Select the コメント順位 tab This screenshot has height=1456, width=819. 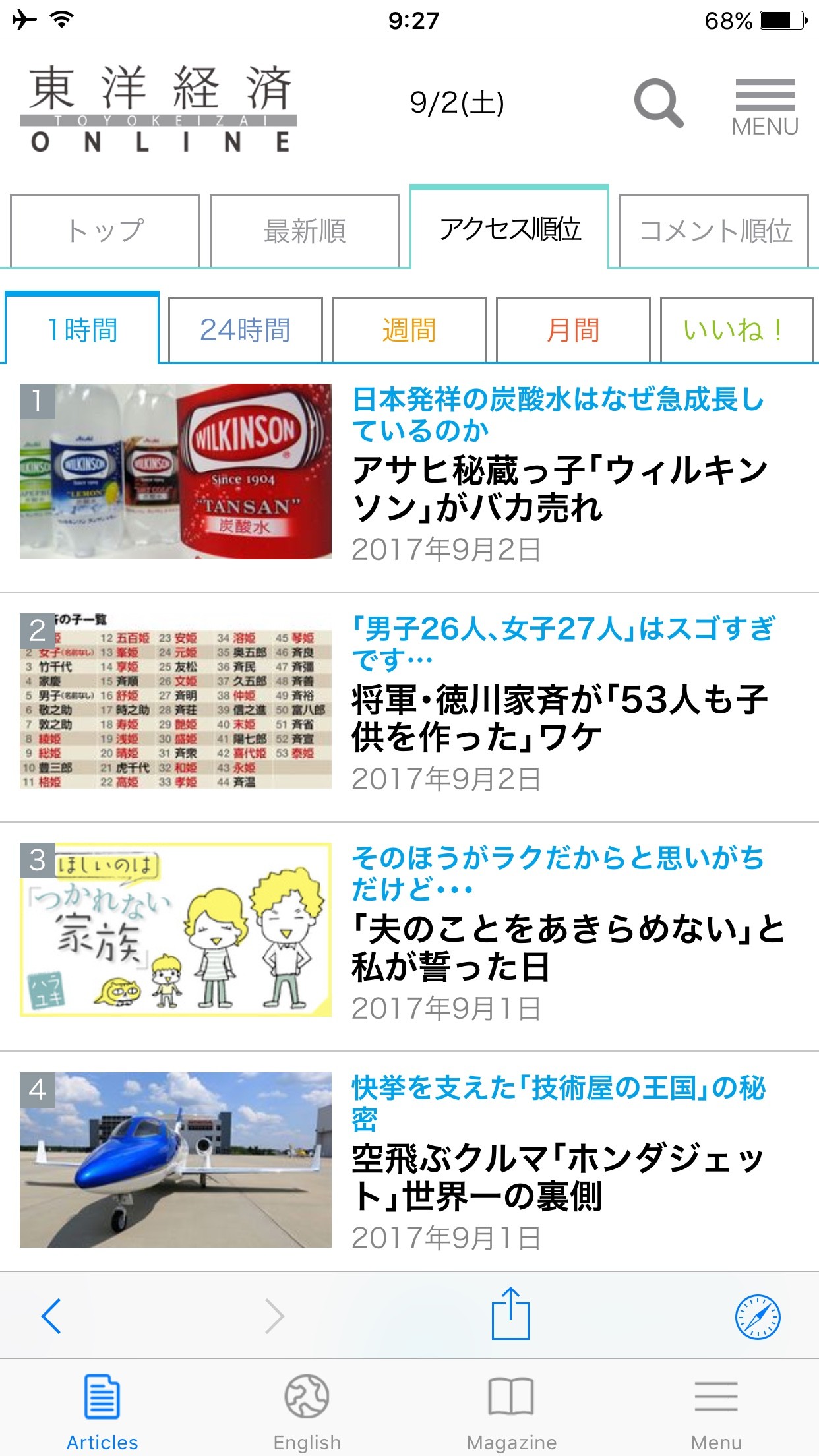coord(714,231)
